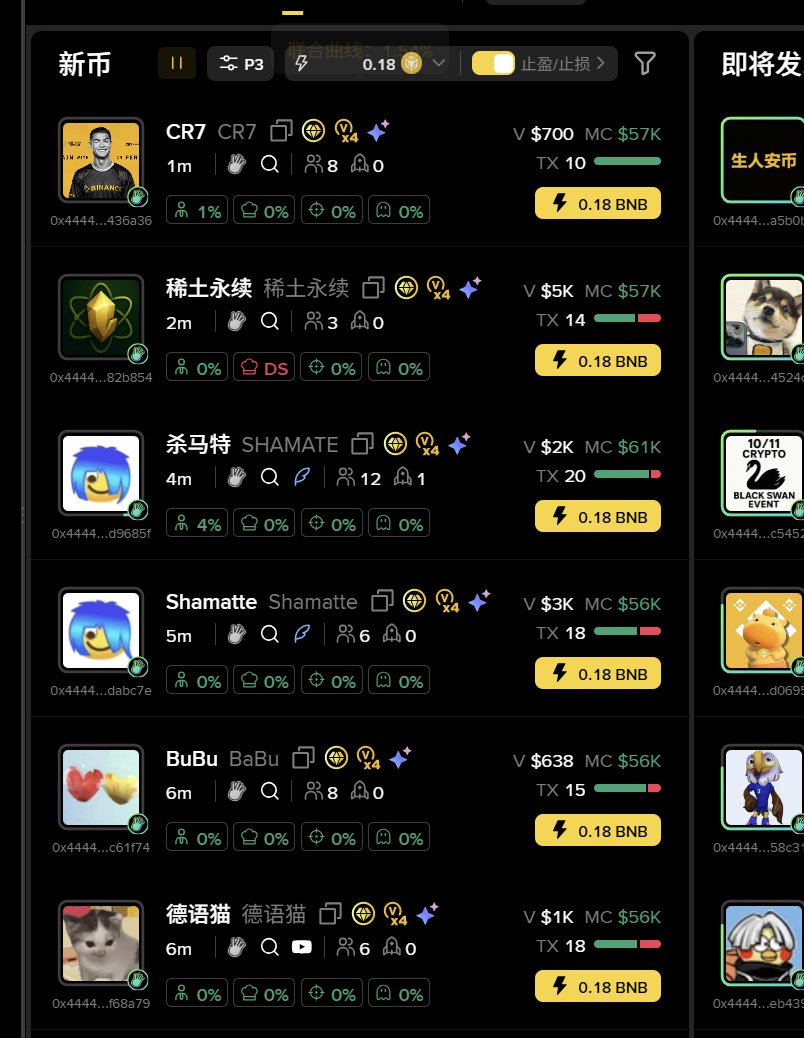Copy the CR7 contract address
The image size is (804, 1038).
click(281, 131)
